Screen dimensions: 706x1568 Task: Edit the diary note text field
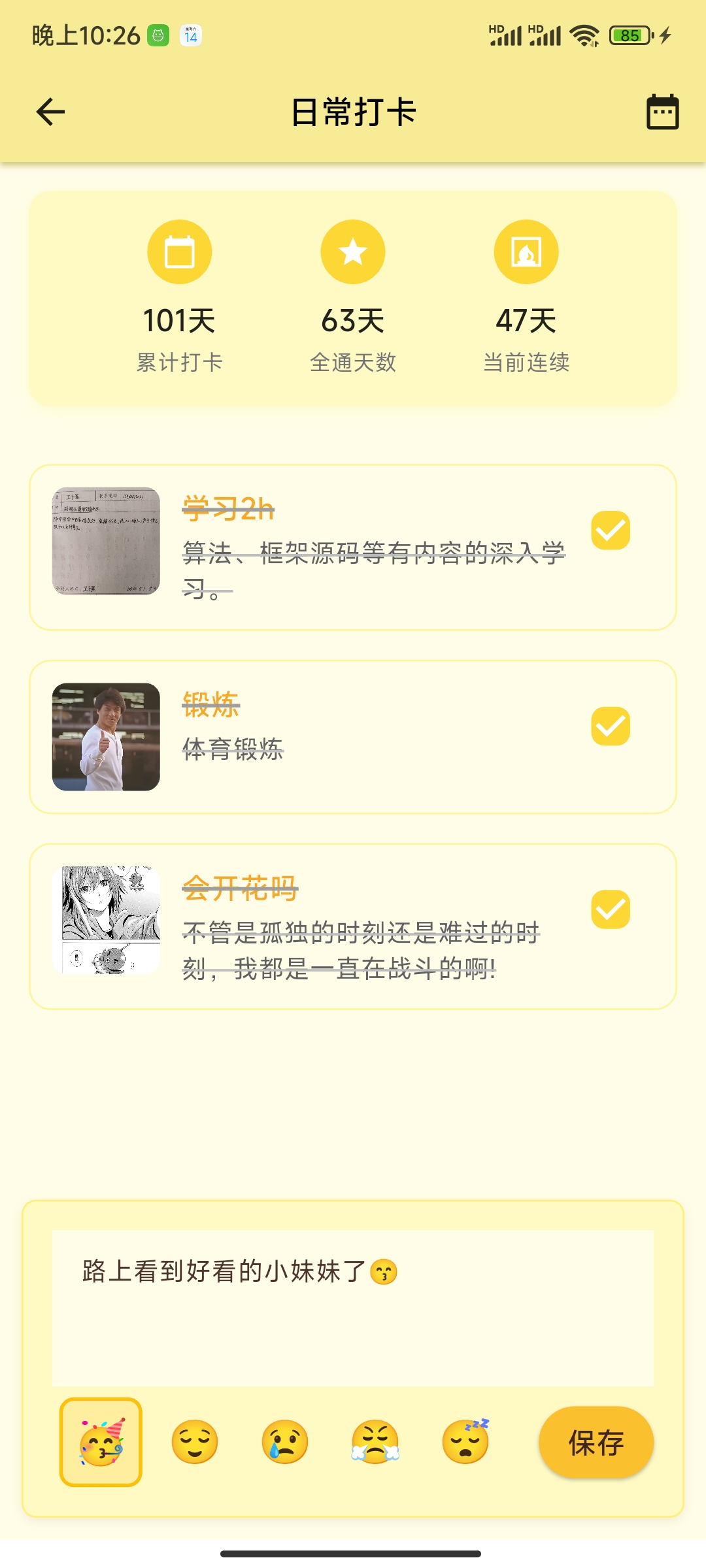[x=353, y=1307]
